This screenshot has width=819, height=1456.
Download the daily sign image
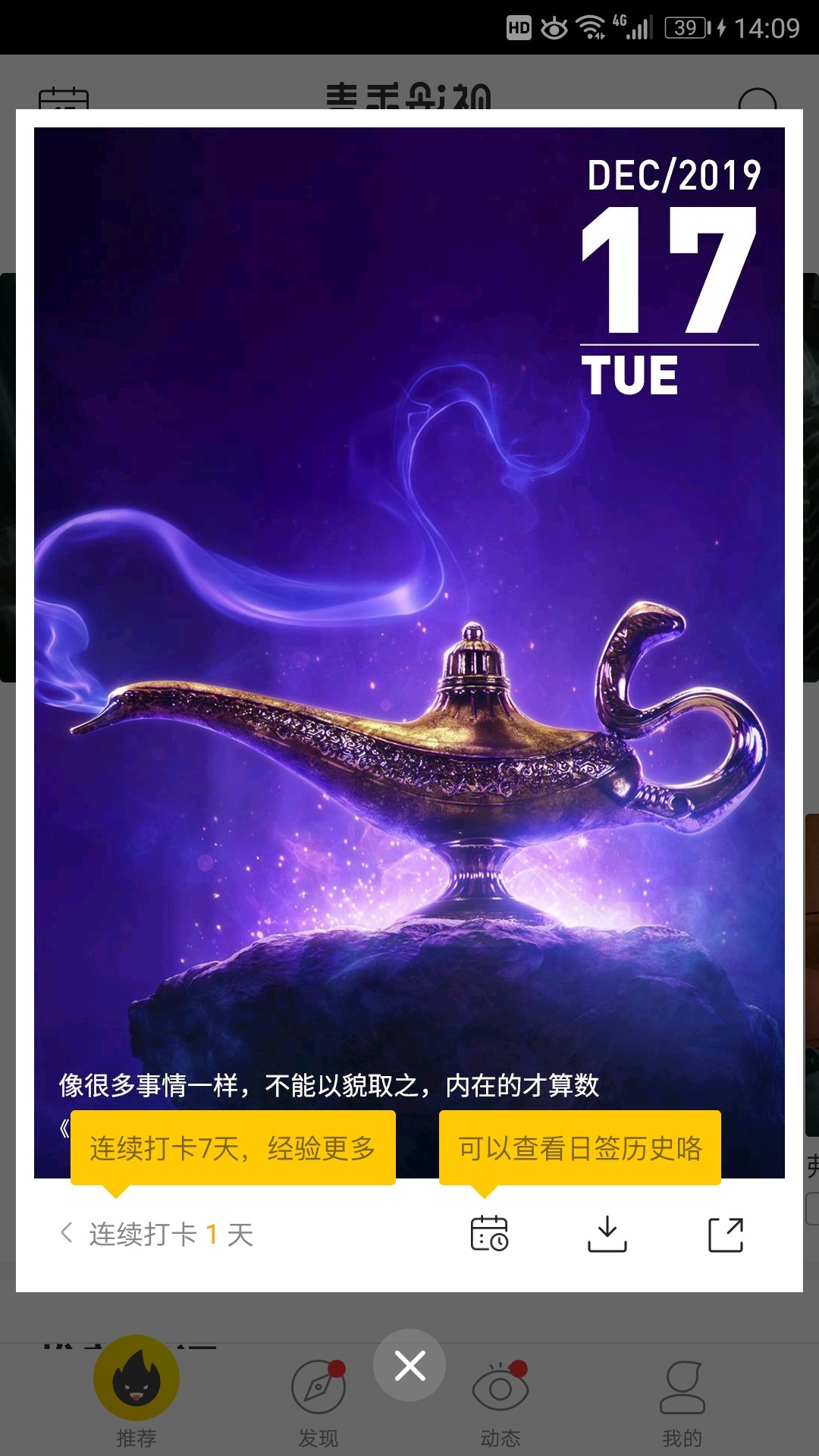coord(607,1234)
